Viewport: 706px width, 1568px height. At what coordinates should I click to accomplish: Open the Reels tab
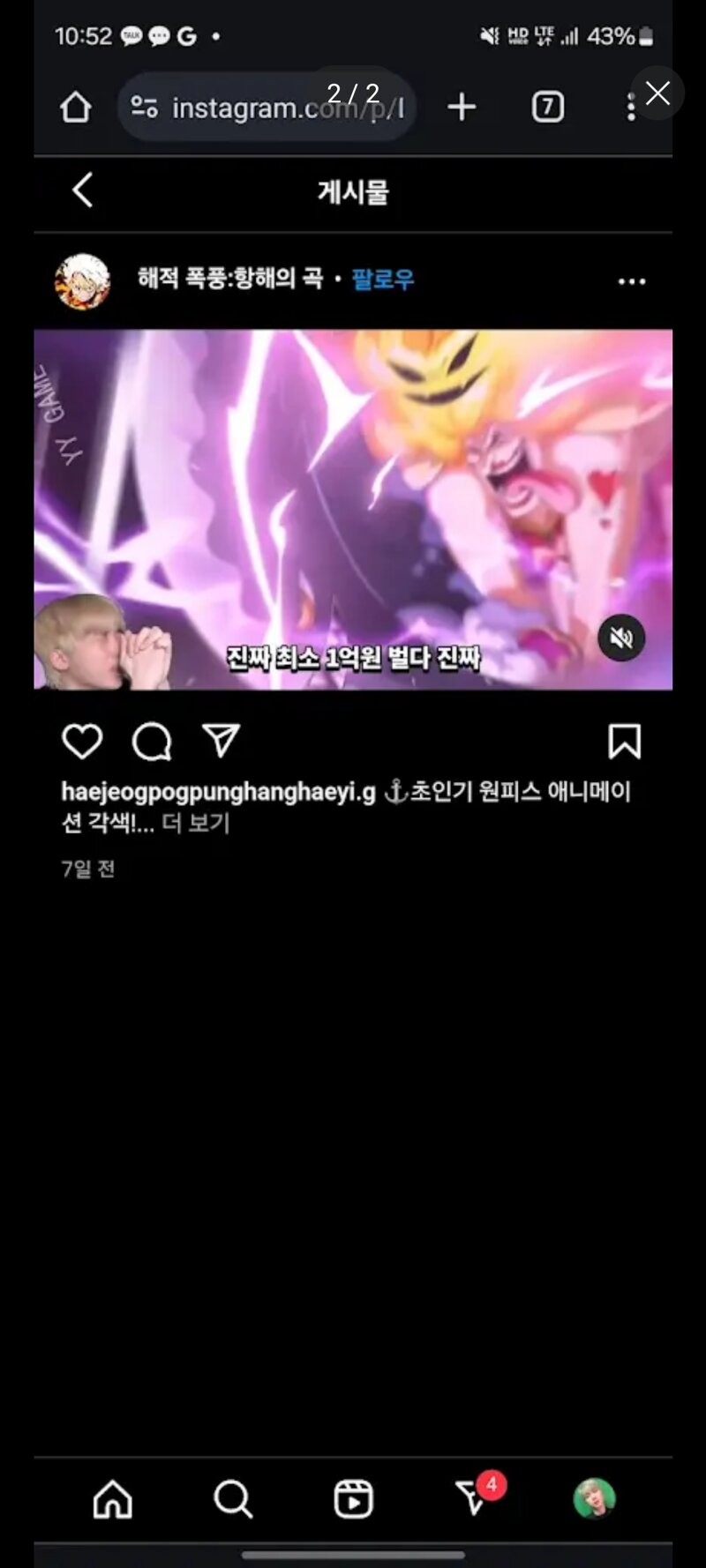click(x=353, y=1498)
